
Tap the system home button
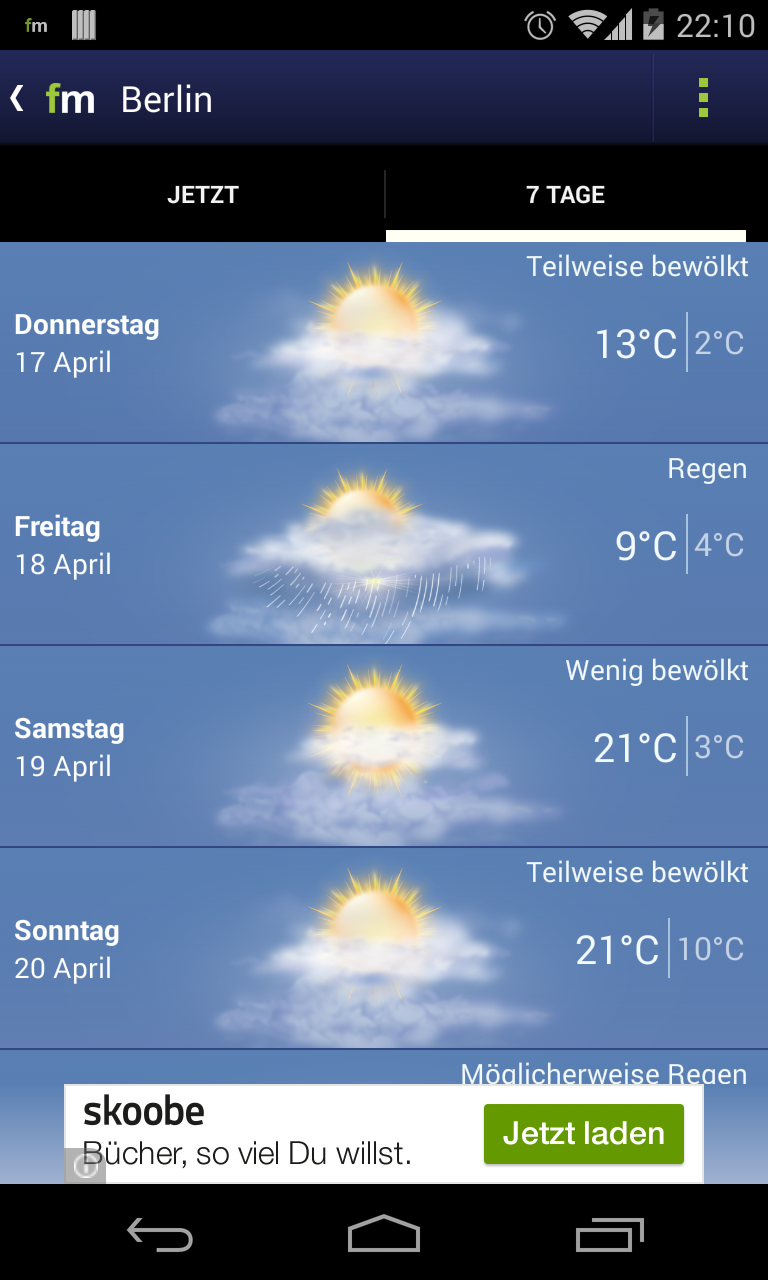pos(384,1234)
